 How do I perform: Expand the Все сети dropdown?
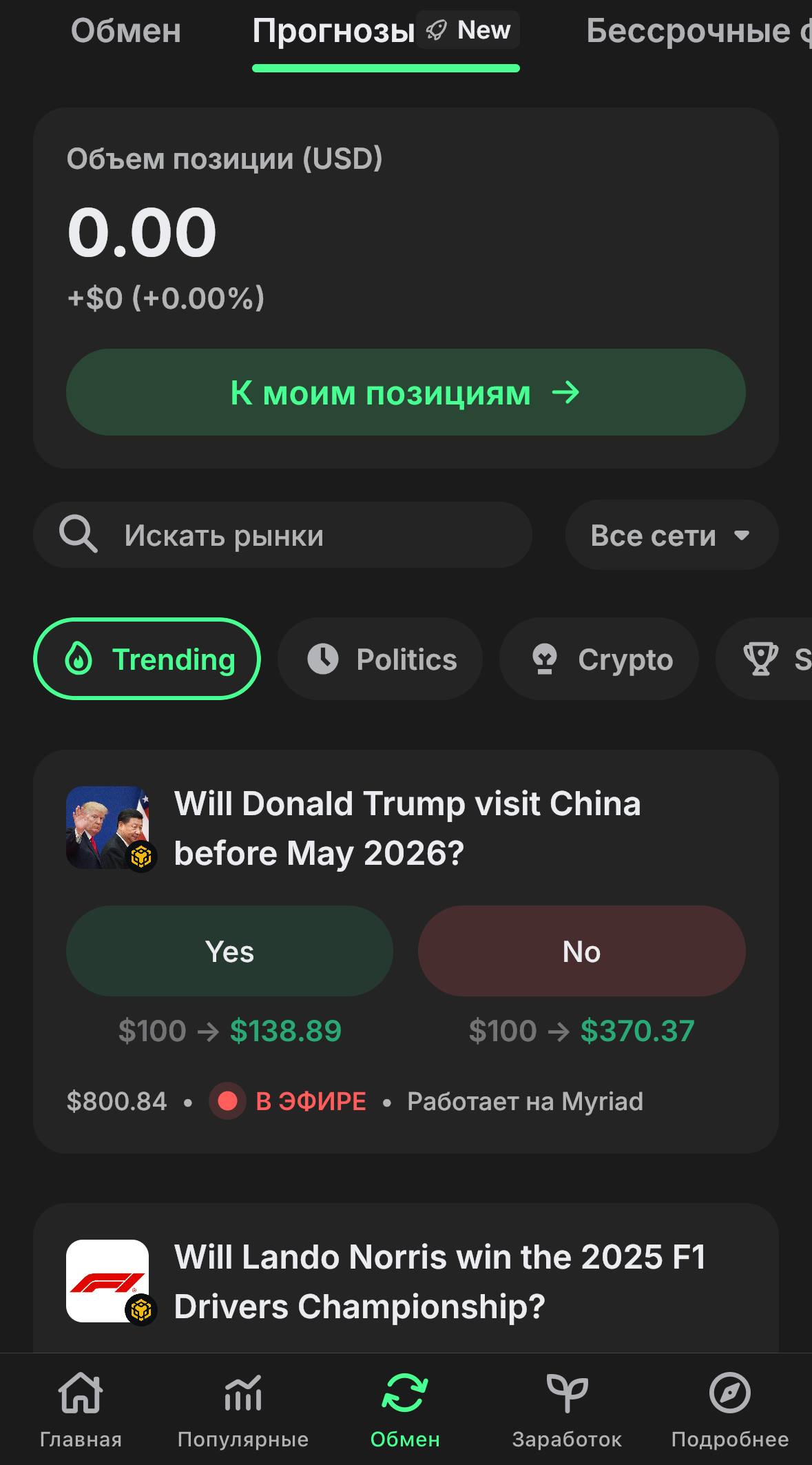[x=672, y=535]
